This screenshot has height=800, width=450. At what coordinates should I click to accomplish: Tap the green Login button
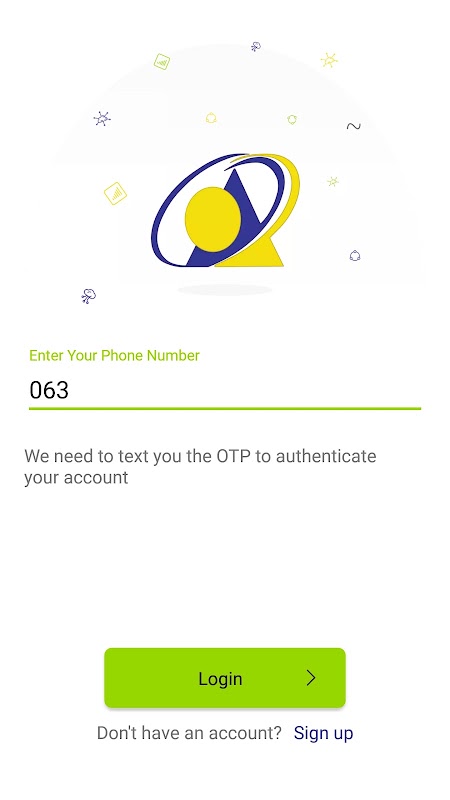[x=225, y=678]
